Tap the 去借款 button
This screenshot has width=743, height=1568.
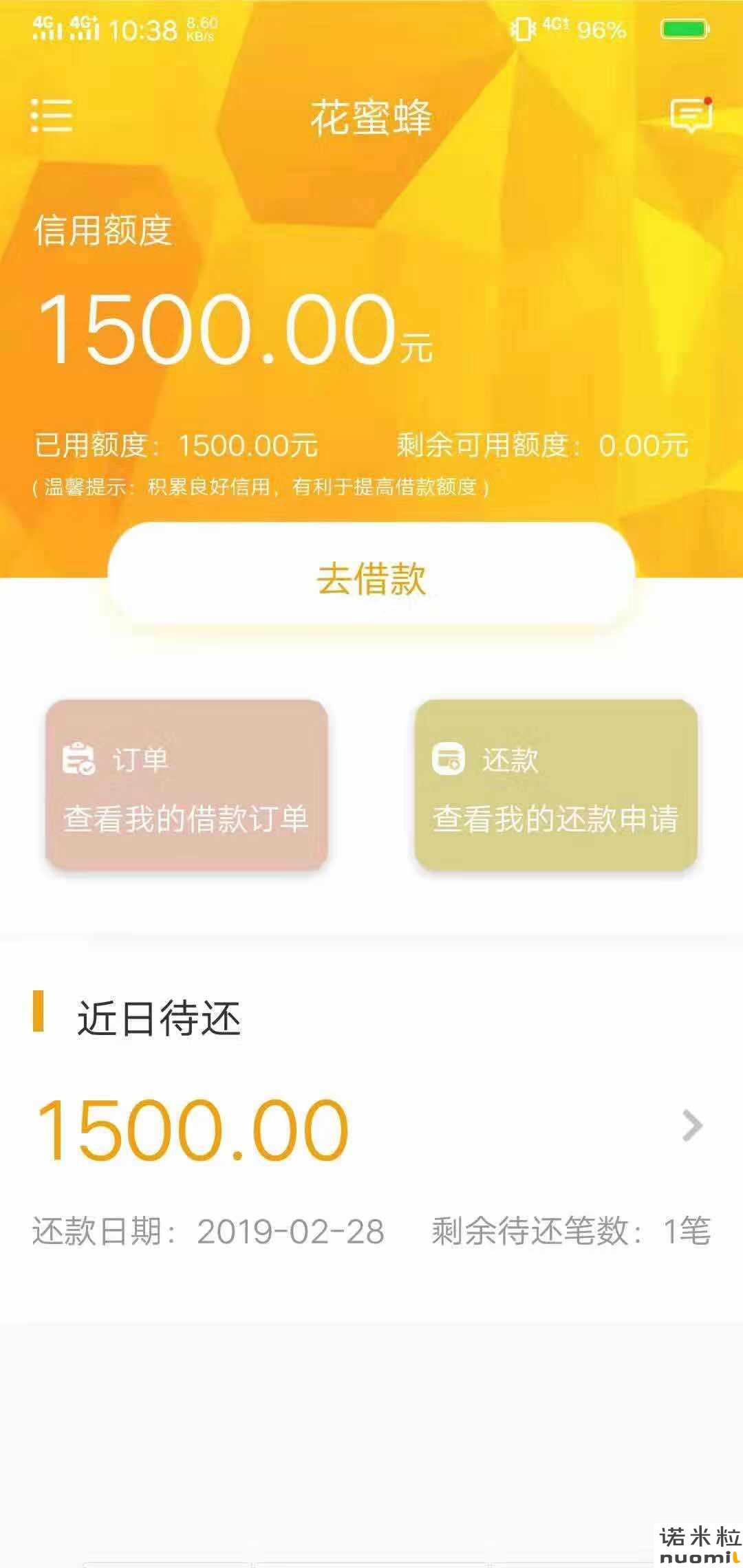(371, 578)
